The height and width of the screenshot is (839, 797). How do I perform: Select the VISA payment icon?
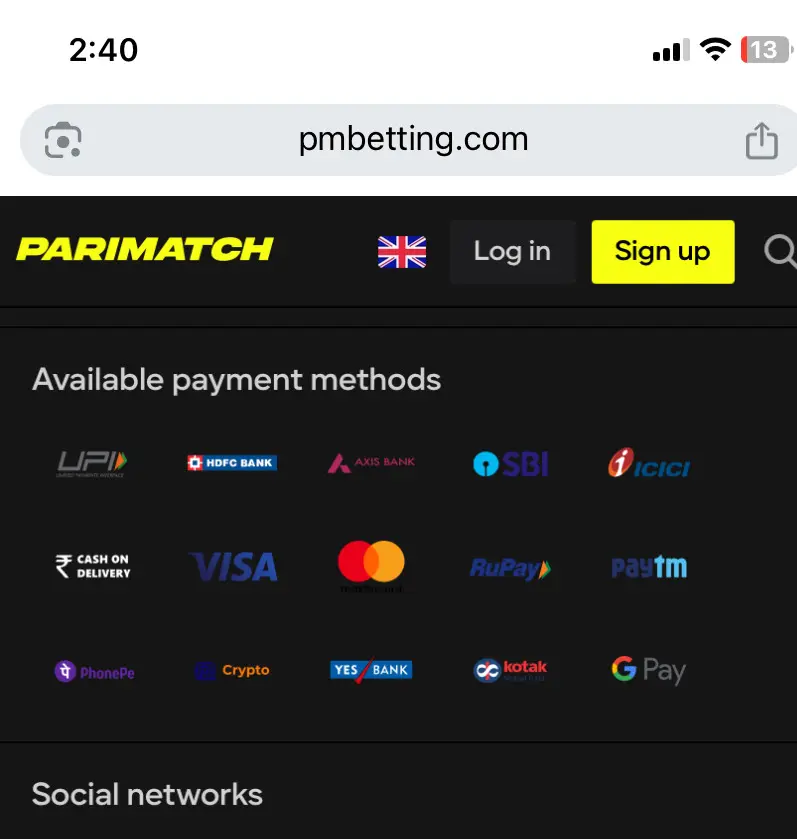[231, 566]
